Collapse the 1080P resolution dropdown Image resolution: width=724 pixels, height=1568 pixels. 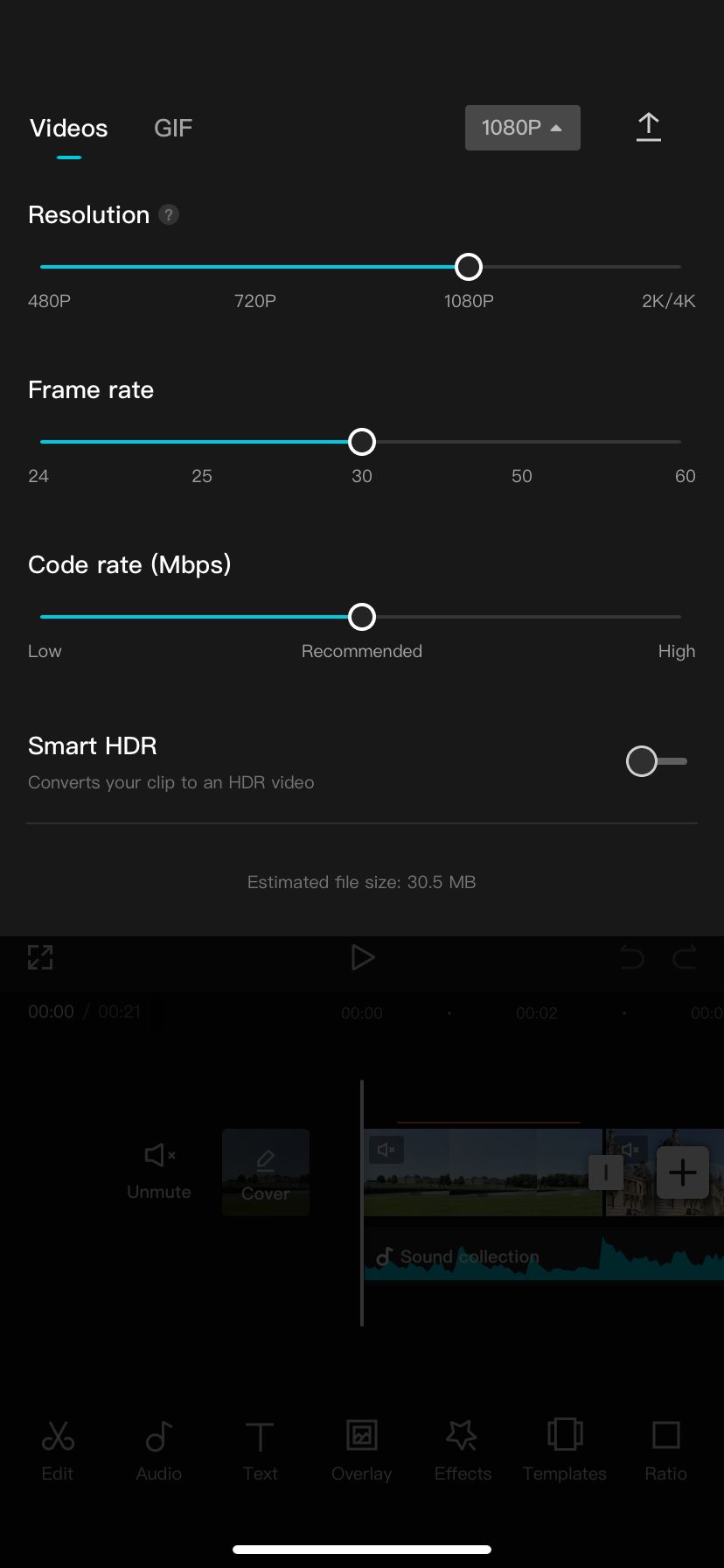pyautogui.click(x=522, y=128)
